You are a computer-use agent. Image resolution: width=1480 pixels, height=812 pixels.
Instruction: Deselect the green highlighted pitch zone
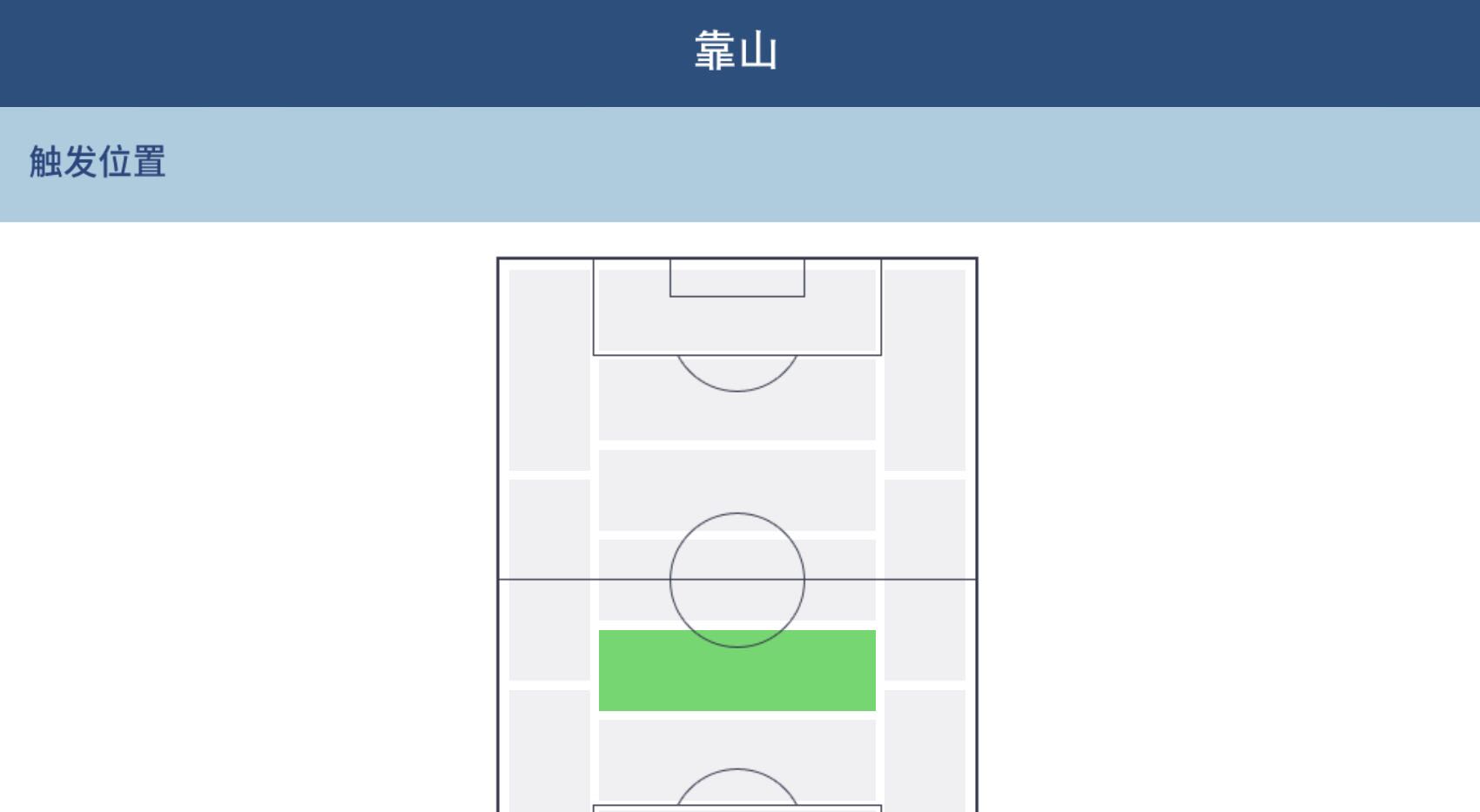(x=737, y=670)
